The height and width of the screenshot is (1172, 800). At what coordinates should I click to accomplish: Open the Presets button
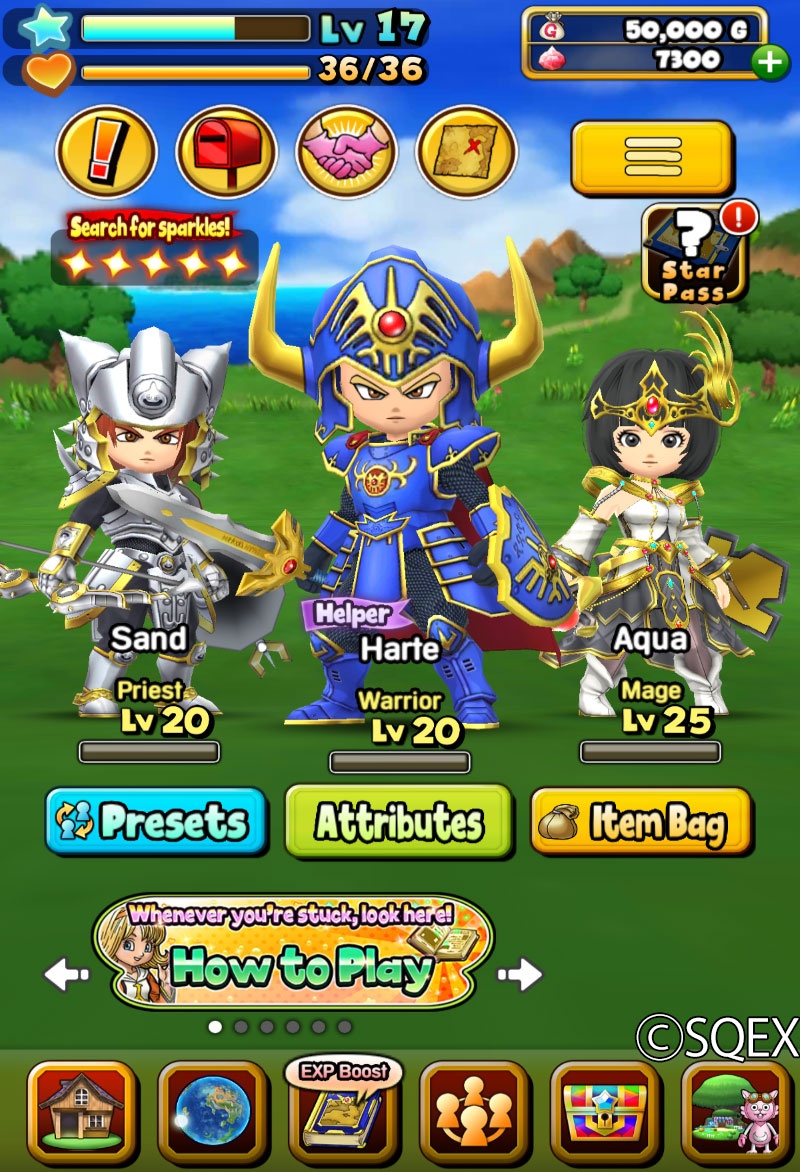tap(156, 822)
